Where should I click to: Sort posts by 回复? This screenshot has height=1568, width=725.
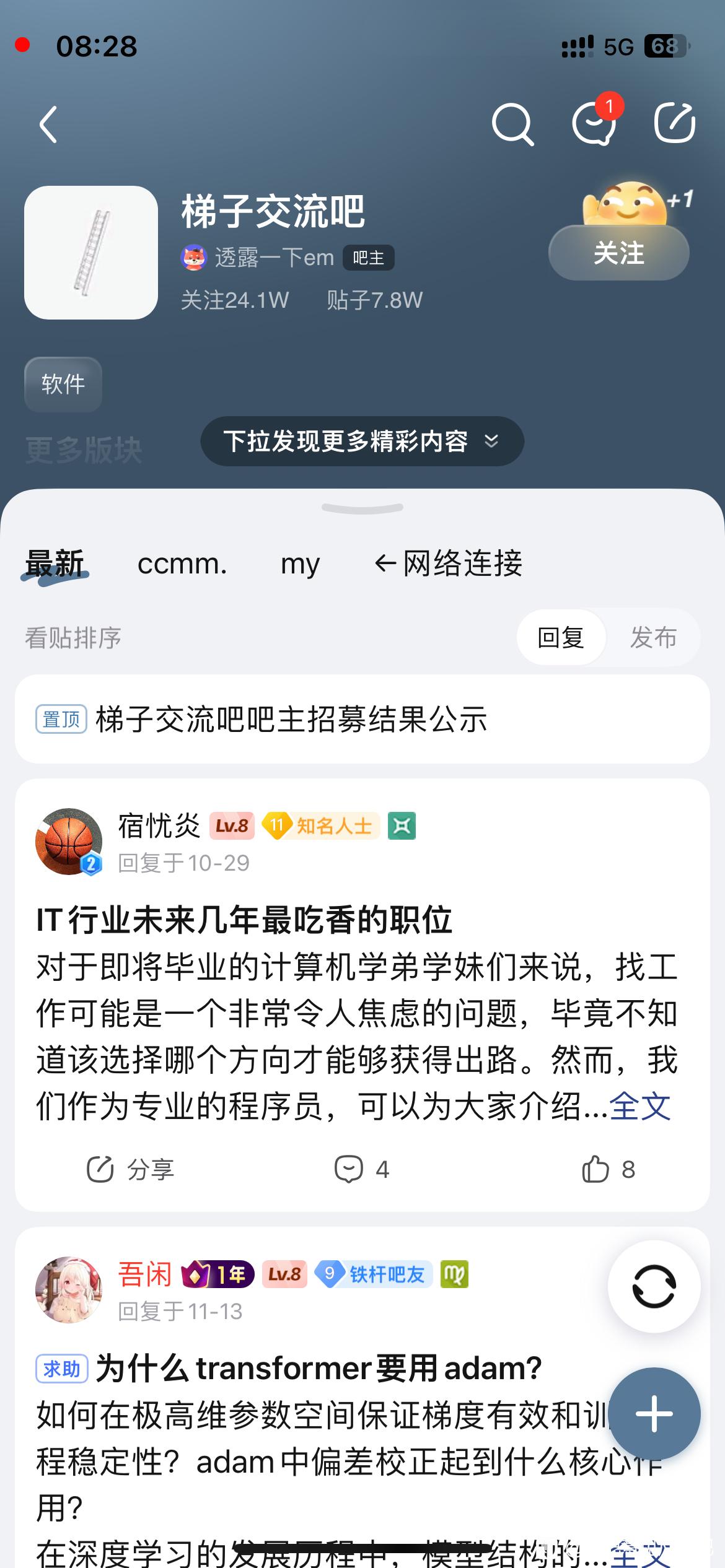pyautogui.click(x=561, y=637)
